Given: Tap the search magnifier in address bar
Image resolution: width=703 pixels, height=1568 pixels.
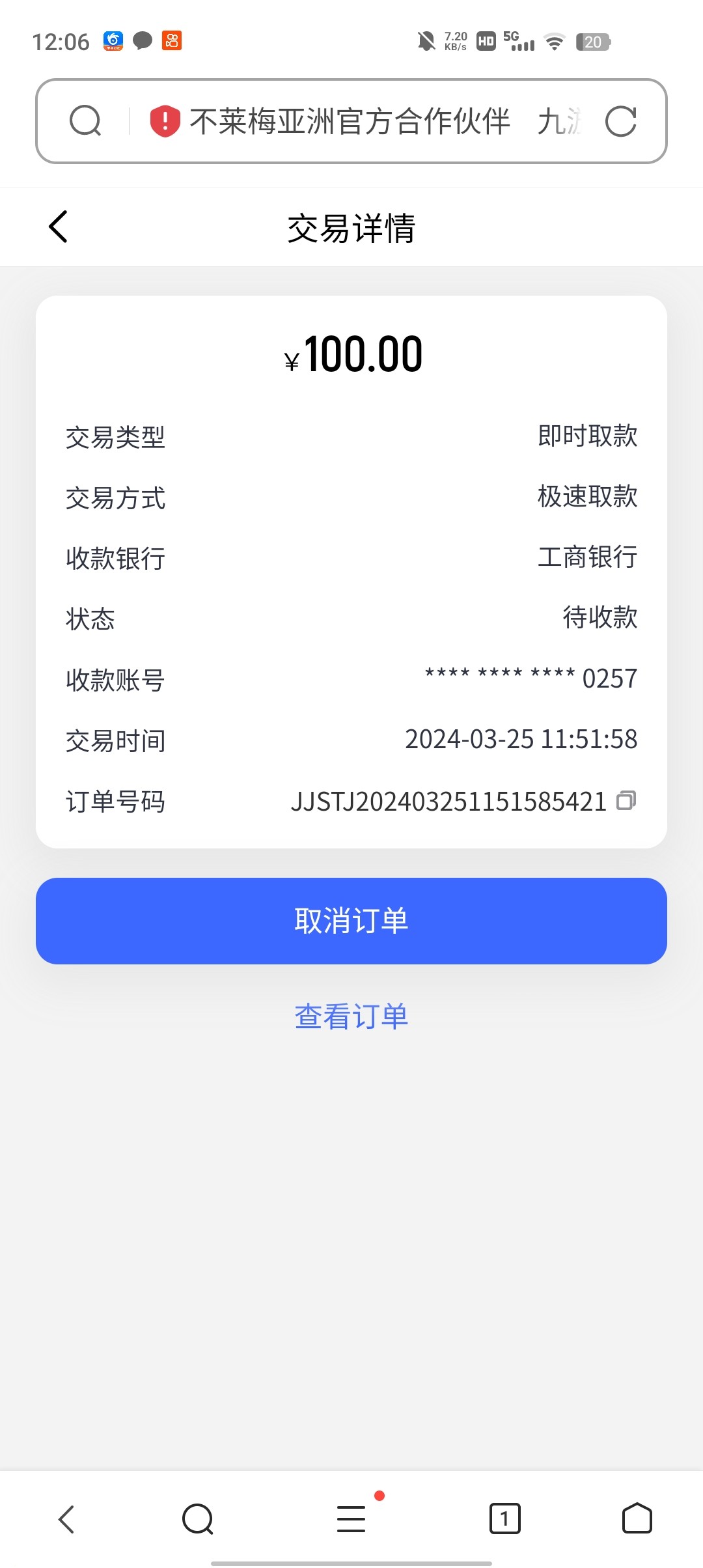Looking at the screenshot, I should (85, 121).
